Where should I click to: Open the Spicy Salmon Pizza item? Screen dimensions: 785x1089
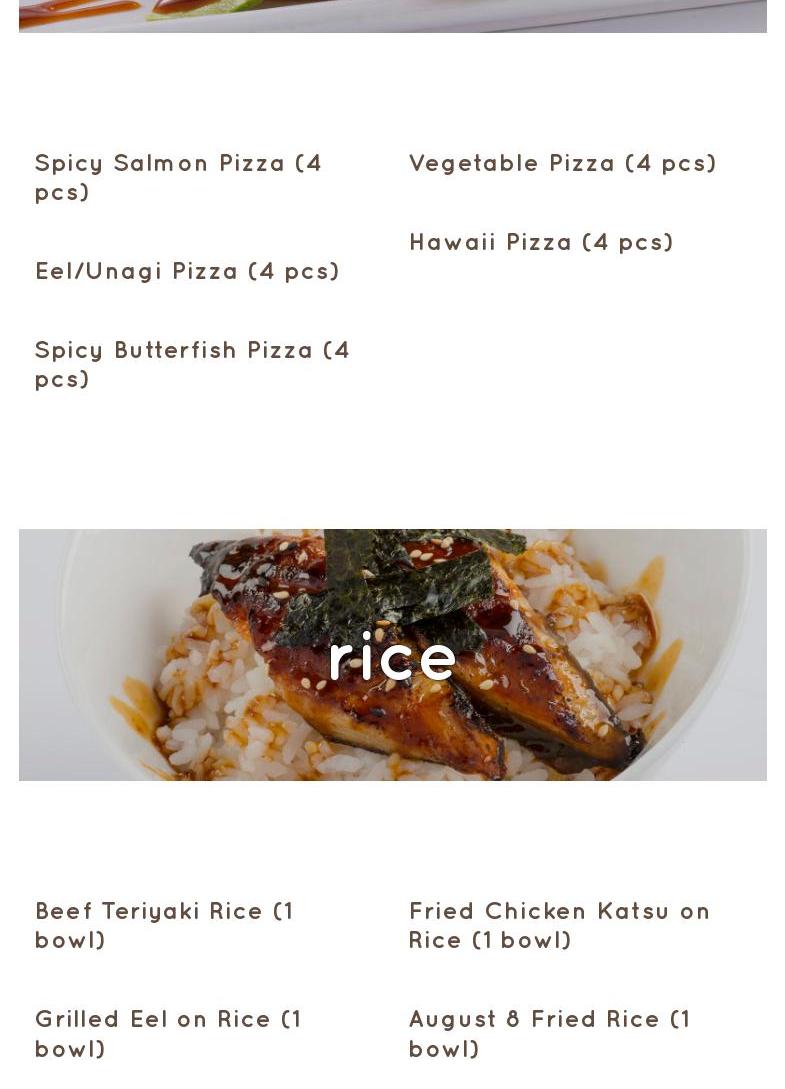point(178,177)
